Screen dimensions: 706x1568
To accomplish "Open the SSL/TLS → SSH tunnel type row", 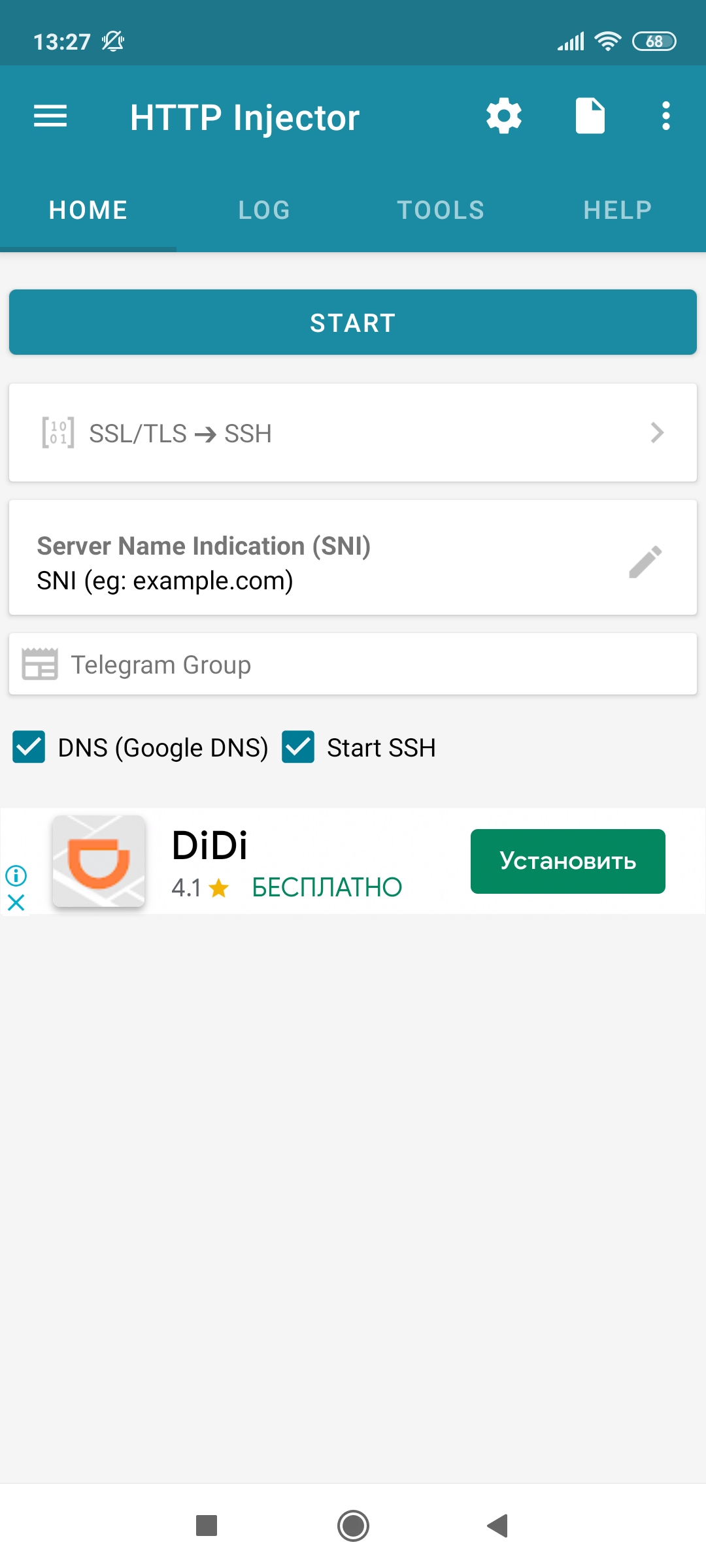I will [353, 433].
